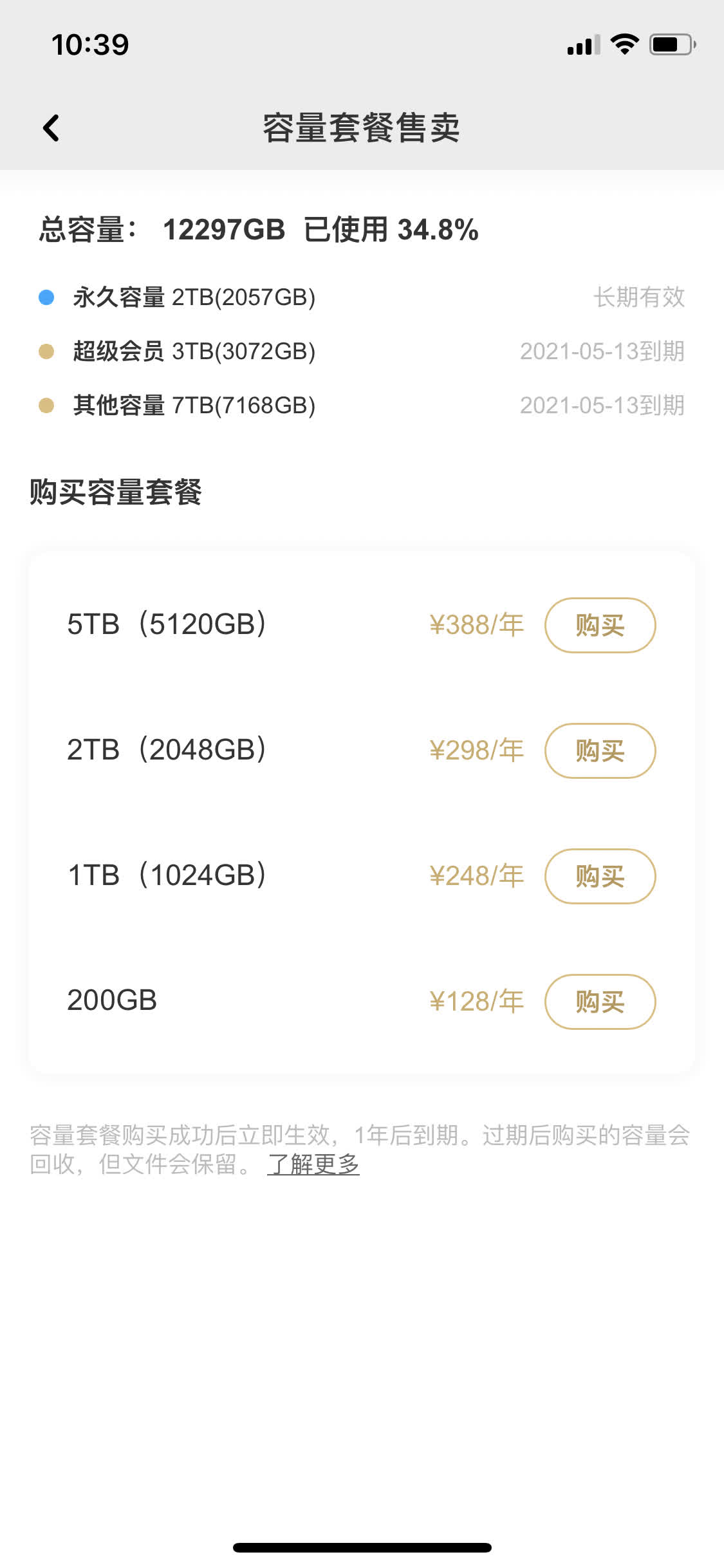Tap the battery indicator in status bar
724x1568 pixels.
pos(670,44)
